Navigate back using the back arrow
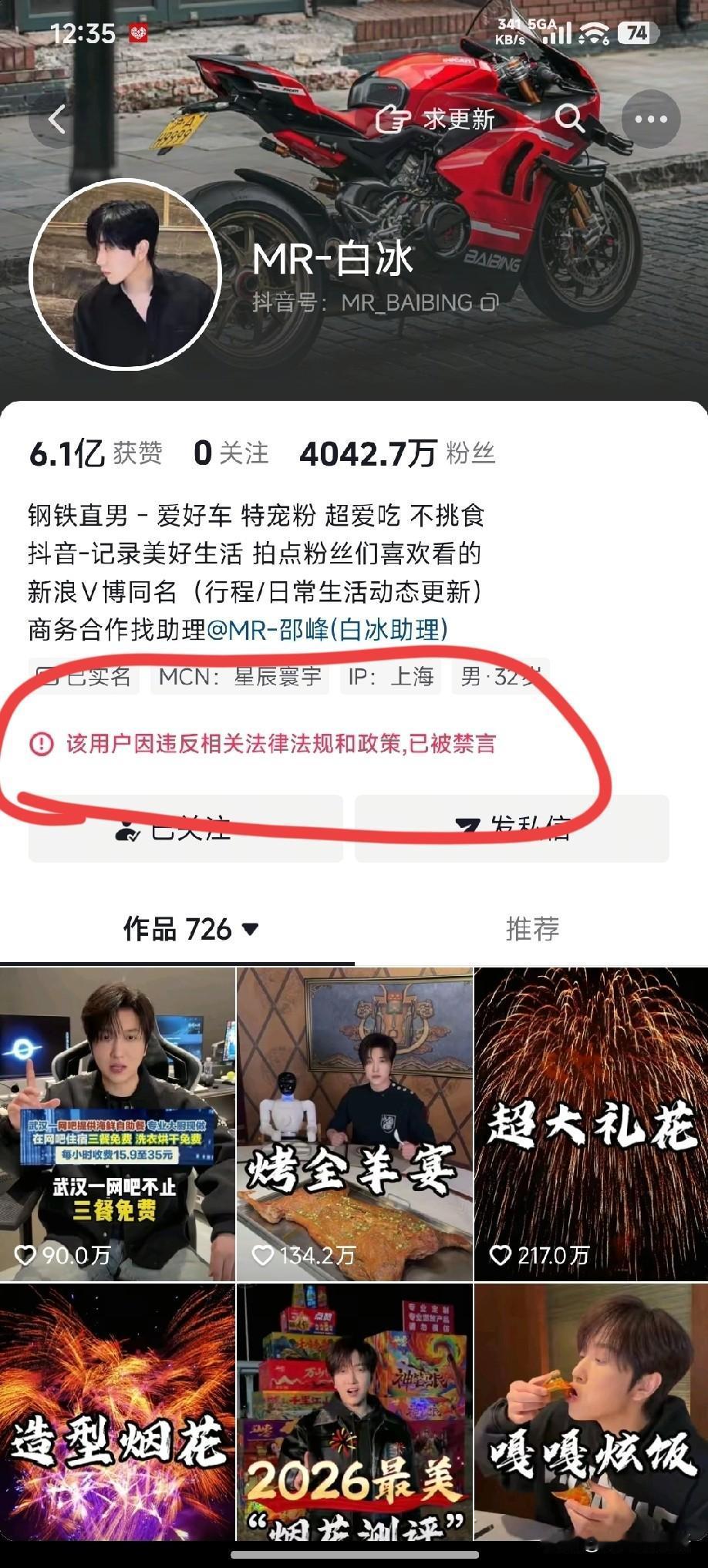The height and width of the screenshot is (1568, 708). tap(58, 120)
